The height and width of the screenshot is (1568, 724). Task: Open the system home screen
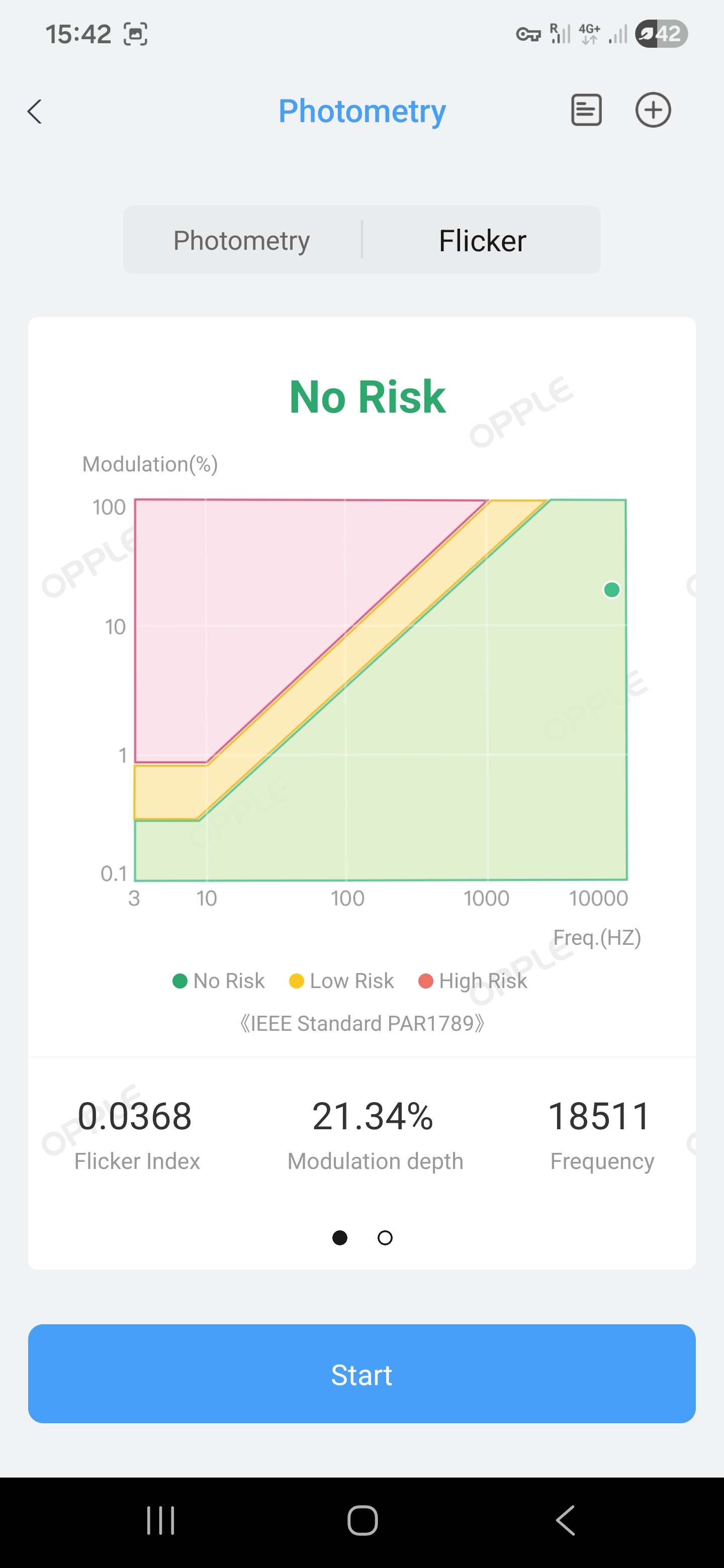coord(363,1520)
